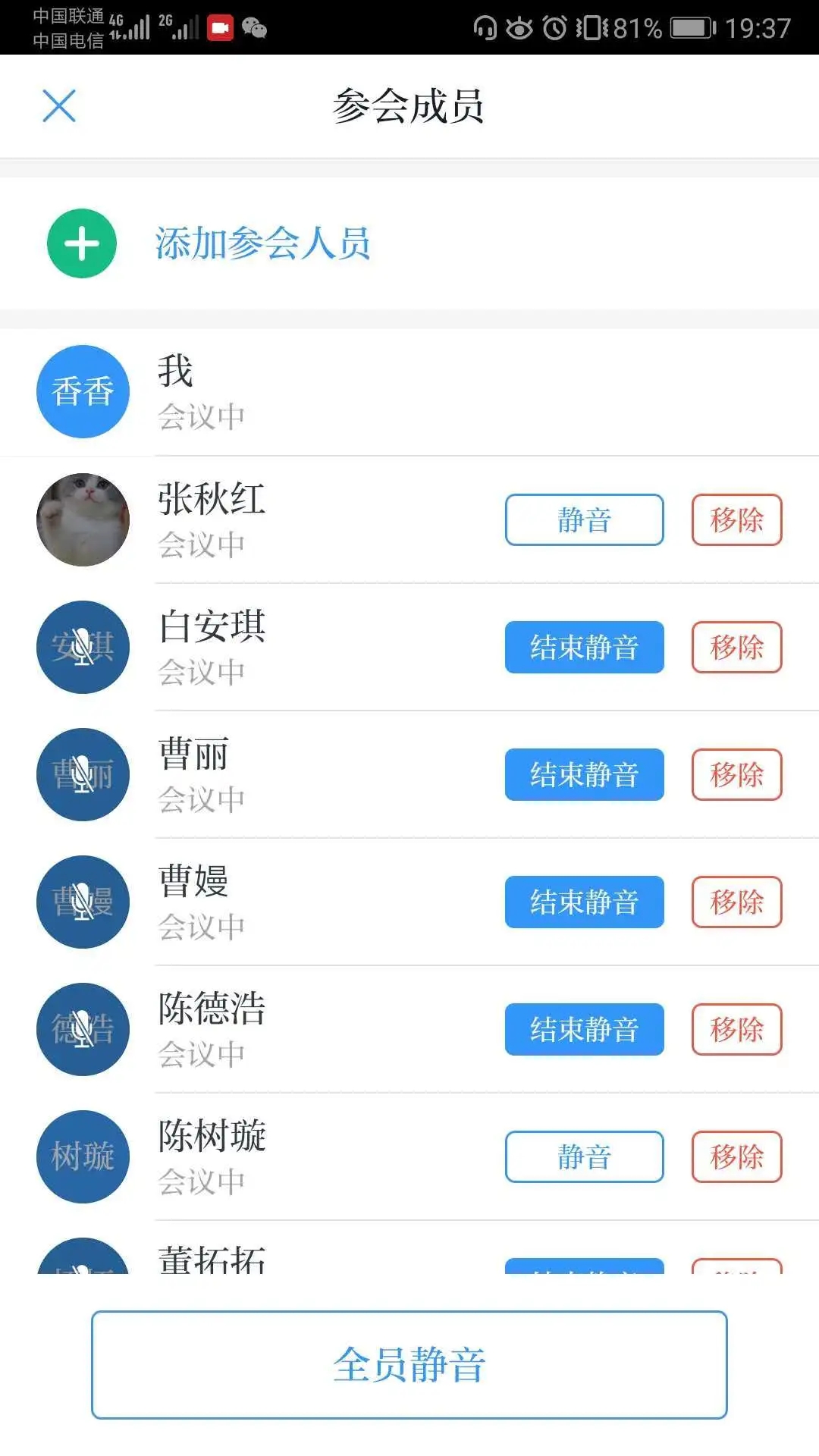This screenshot has width=819, height=1456.
Task: Remove 曹丽 from the meeting
Action: [x=736, y=774]
